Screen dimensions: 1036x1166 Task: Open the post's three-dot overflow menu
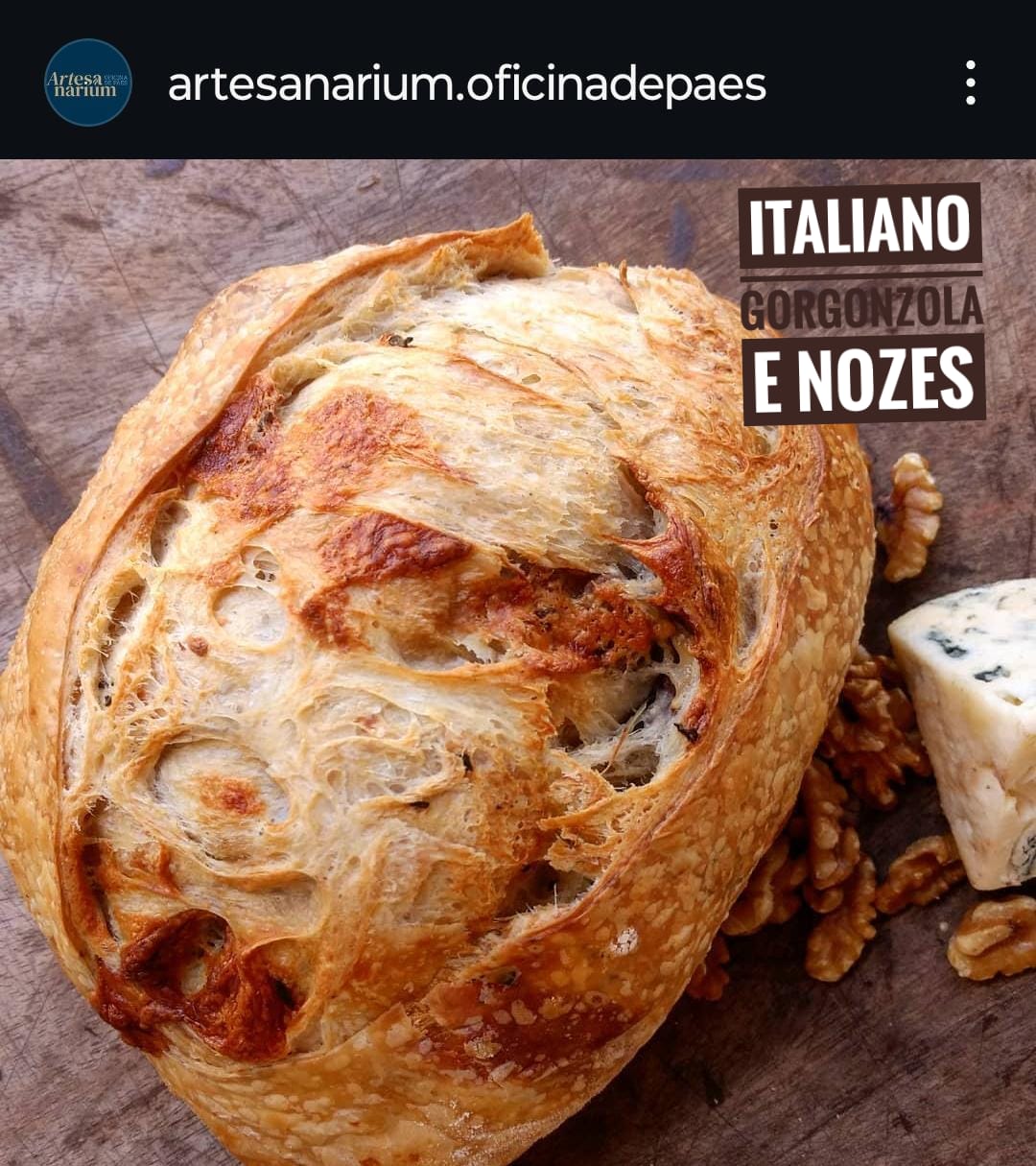coord(970,83)
